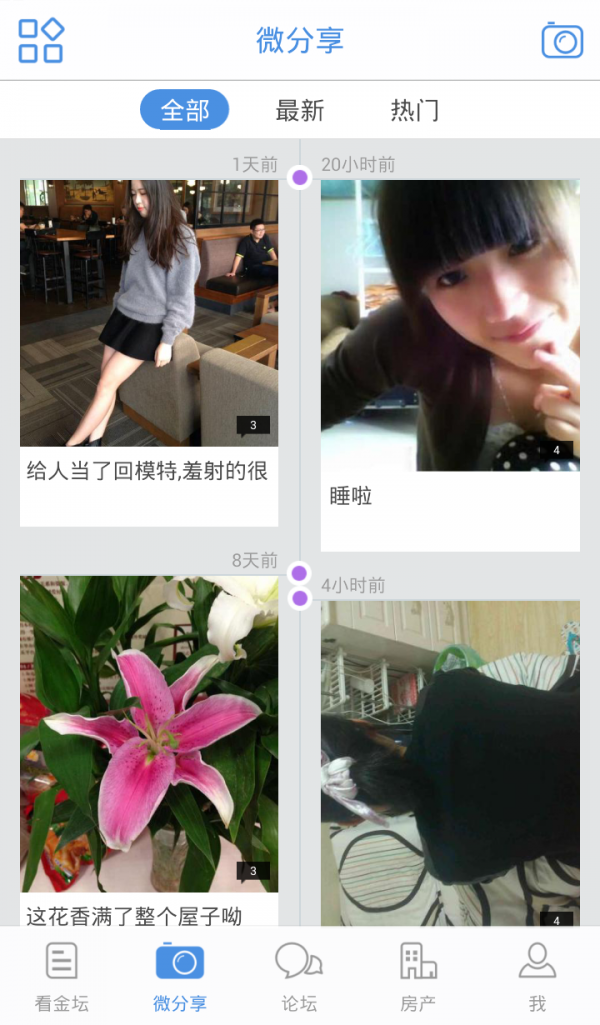Open the camera to post a share
Screen dimensions: 600x1025
(562, 40)
